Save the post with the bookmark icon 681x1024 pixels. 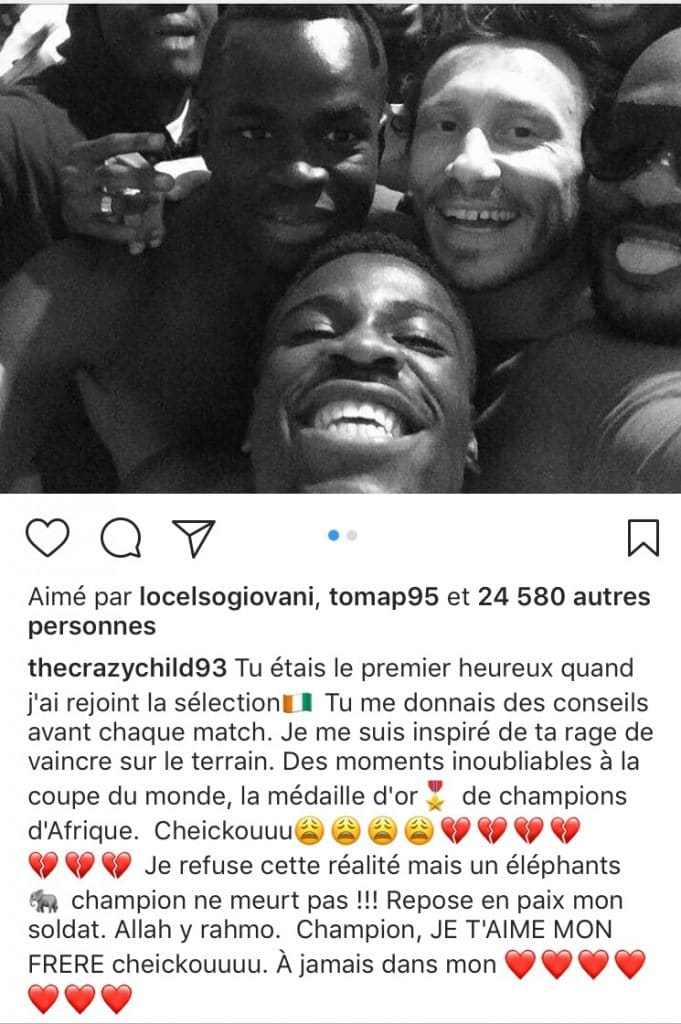(642, 536)
